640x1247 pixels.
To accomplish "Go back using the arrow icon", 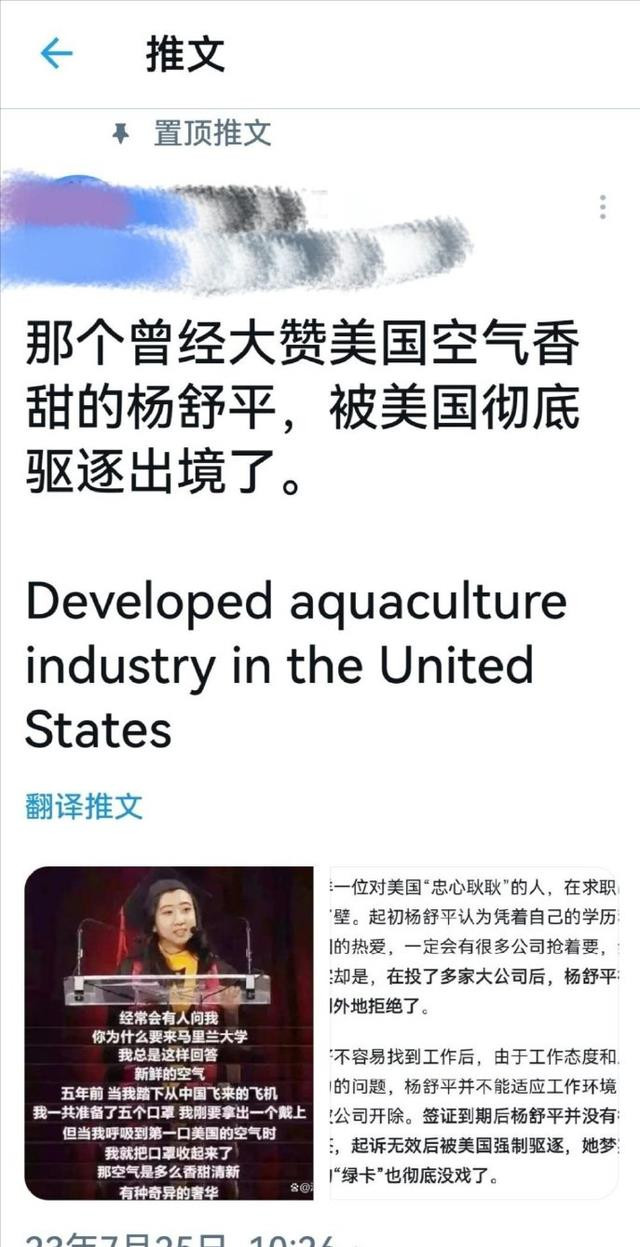I will (56, 53).
